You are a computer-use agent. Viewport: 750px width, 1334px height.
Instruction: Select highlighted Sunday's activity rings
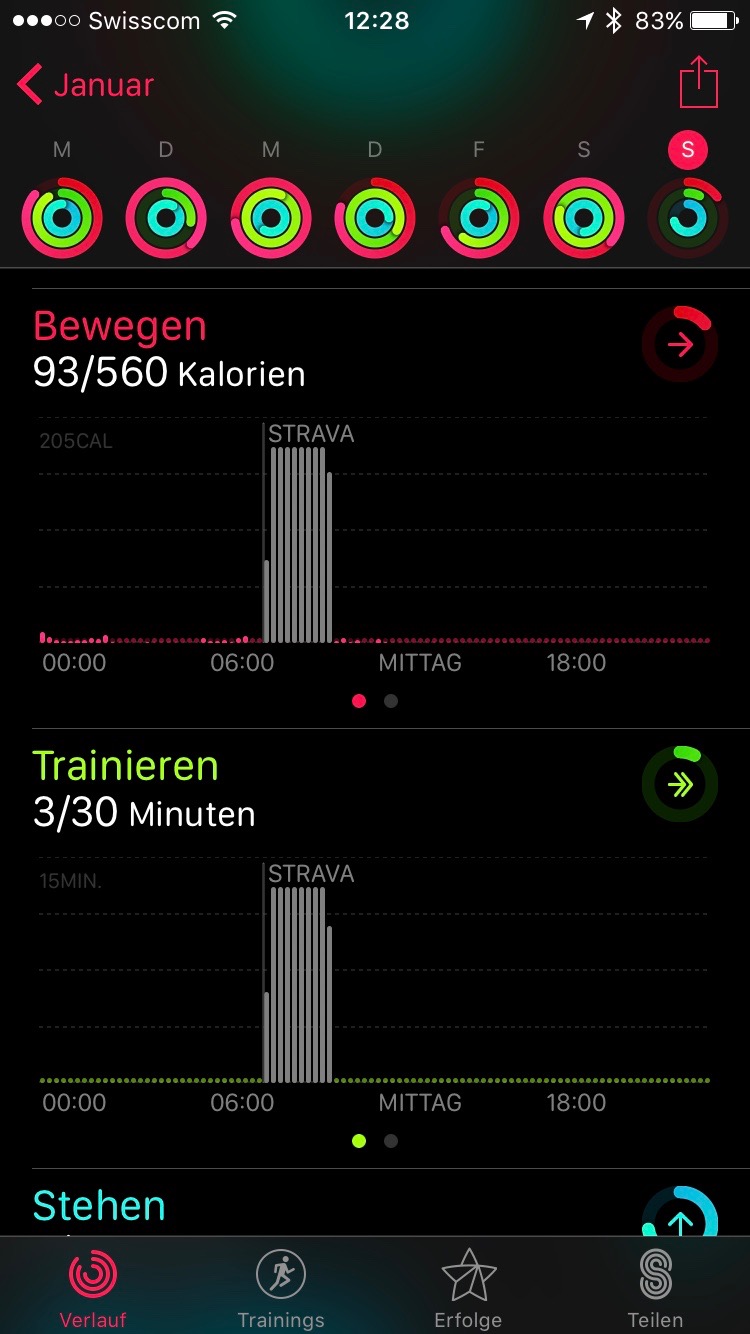[x=688, y=218]
